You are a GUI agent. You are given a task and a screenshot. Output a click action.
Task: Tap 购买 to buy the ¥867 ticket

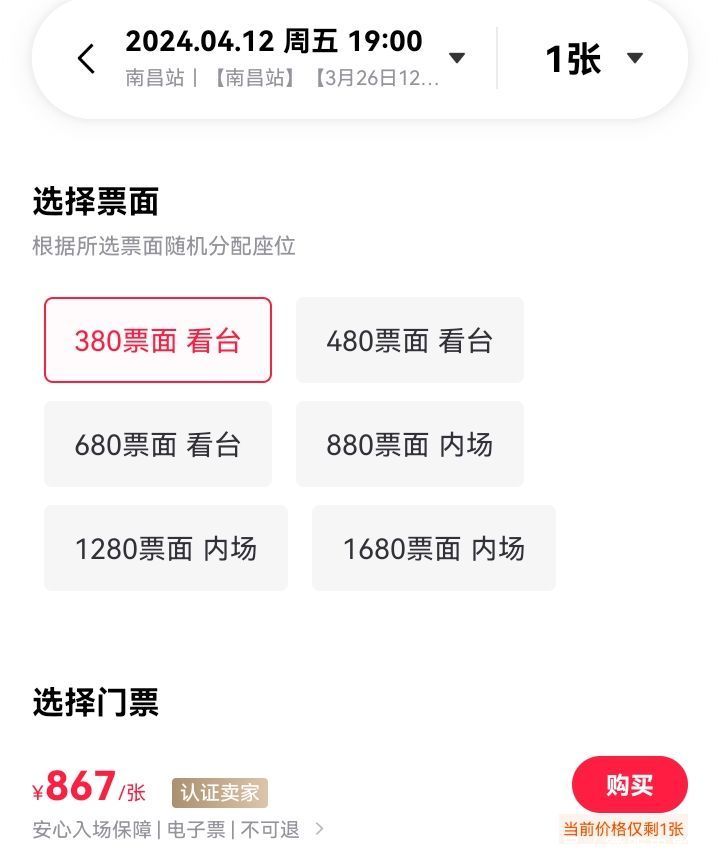[x=629, y=785]
